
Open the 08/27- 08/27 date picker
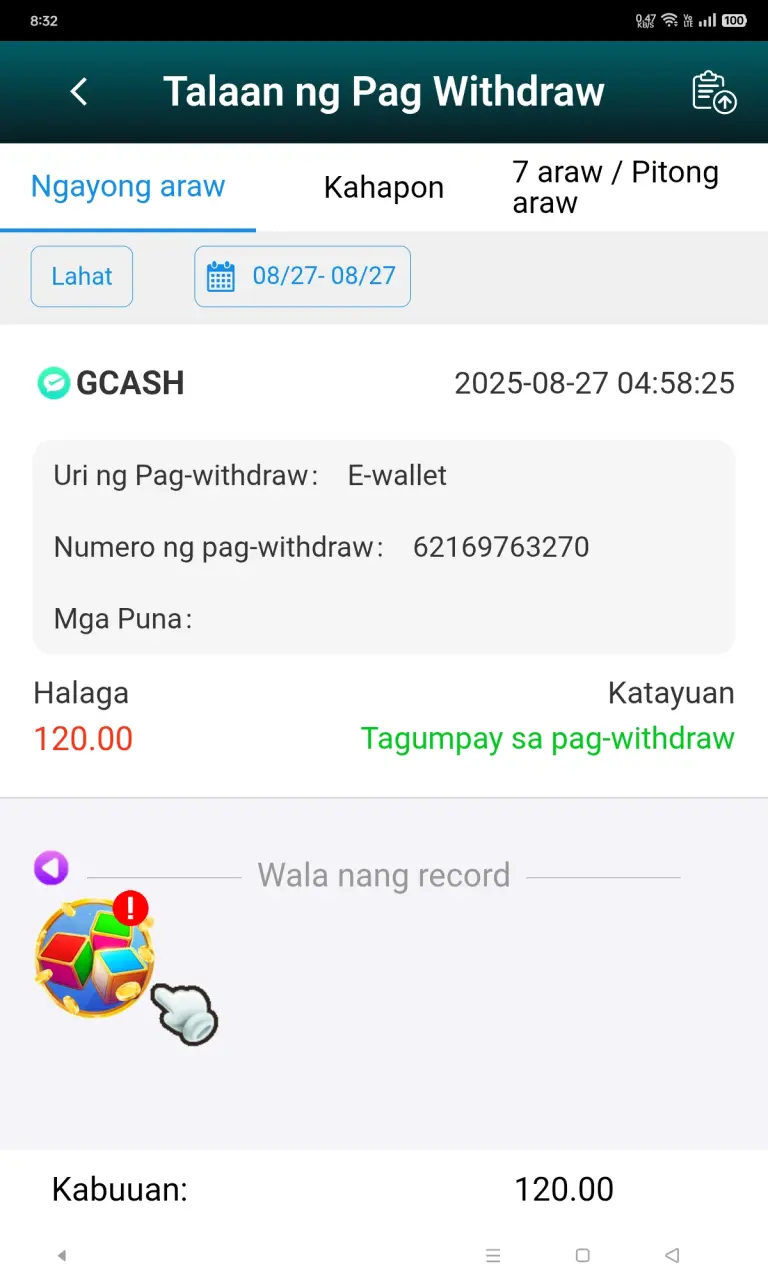pyautogui.click(x=302, y=276)
